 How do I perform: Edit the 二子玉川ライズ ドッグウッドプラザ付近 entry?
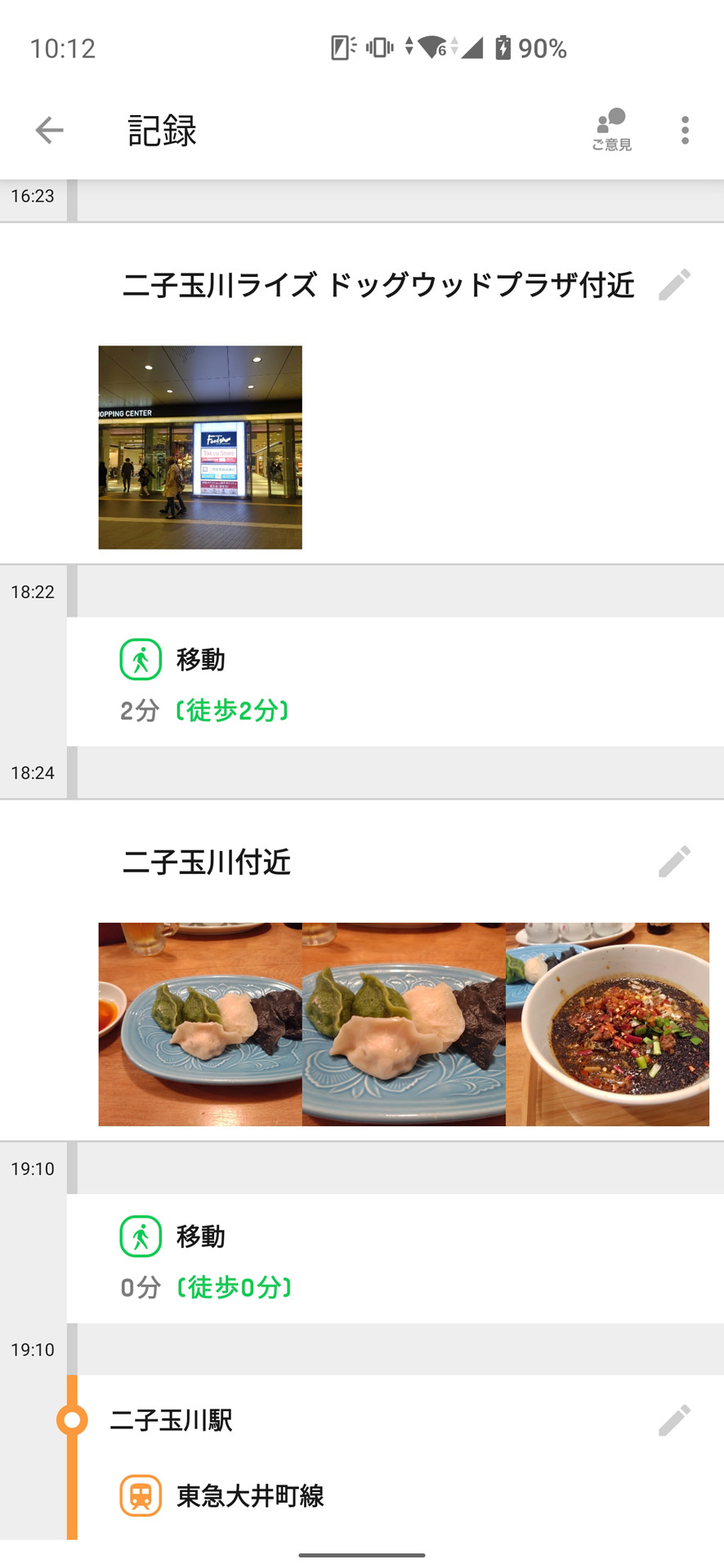674,285
